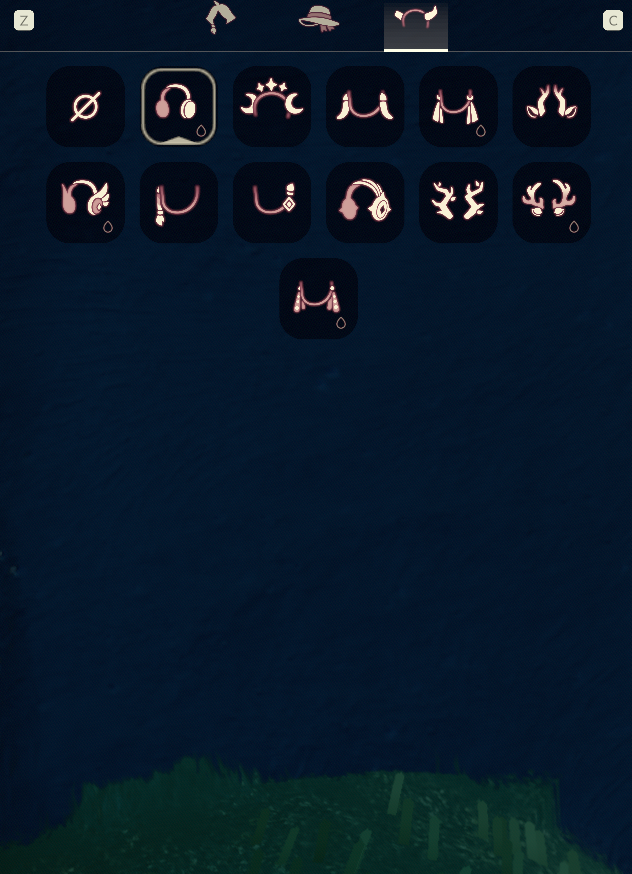Tap the C shortcut button
632x874 pixels.
613,20
